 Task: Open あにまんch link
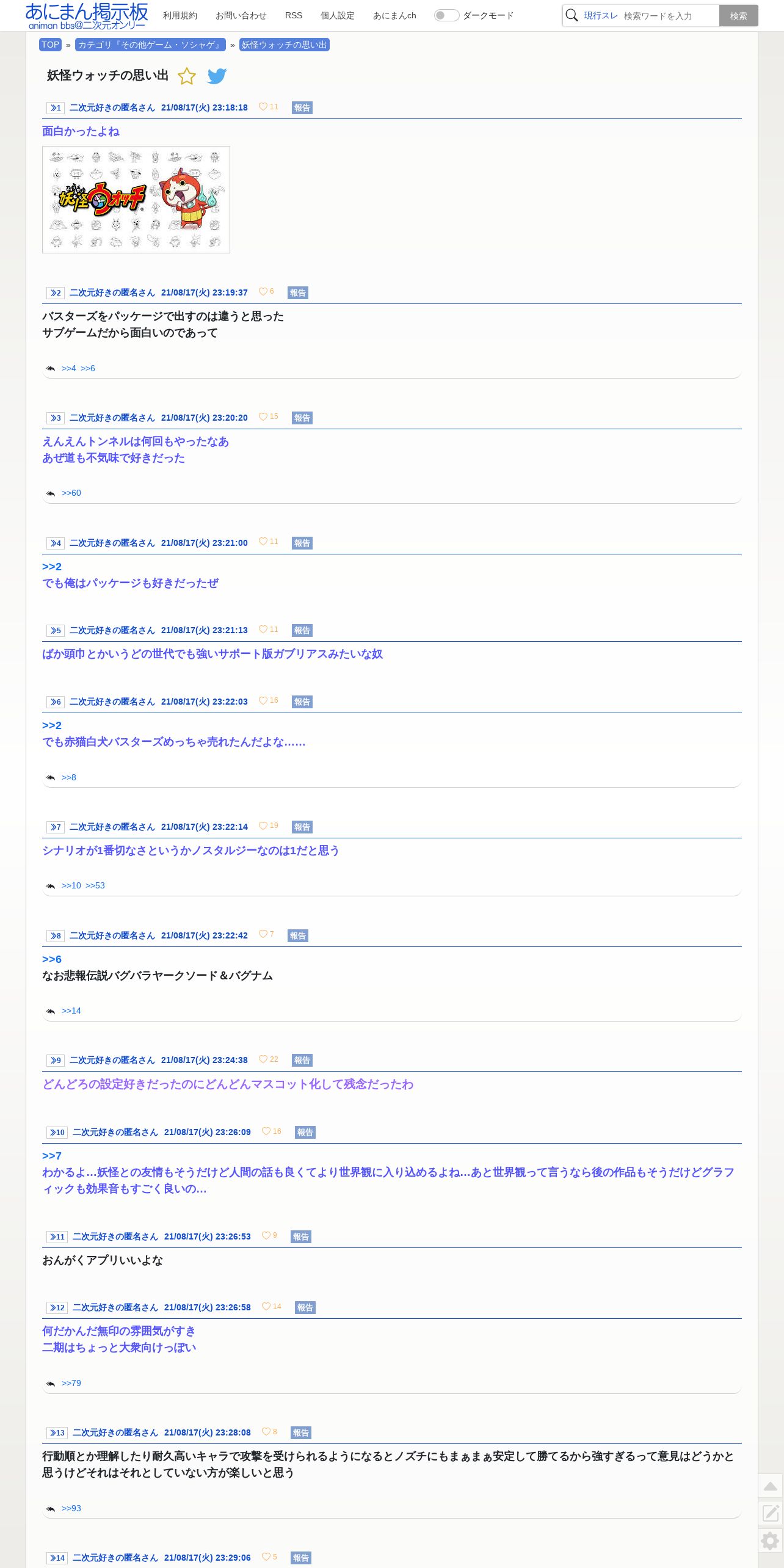coord(394,15)
